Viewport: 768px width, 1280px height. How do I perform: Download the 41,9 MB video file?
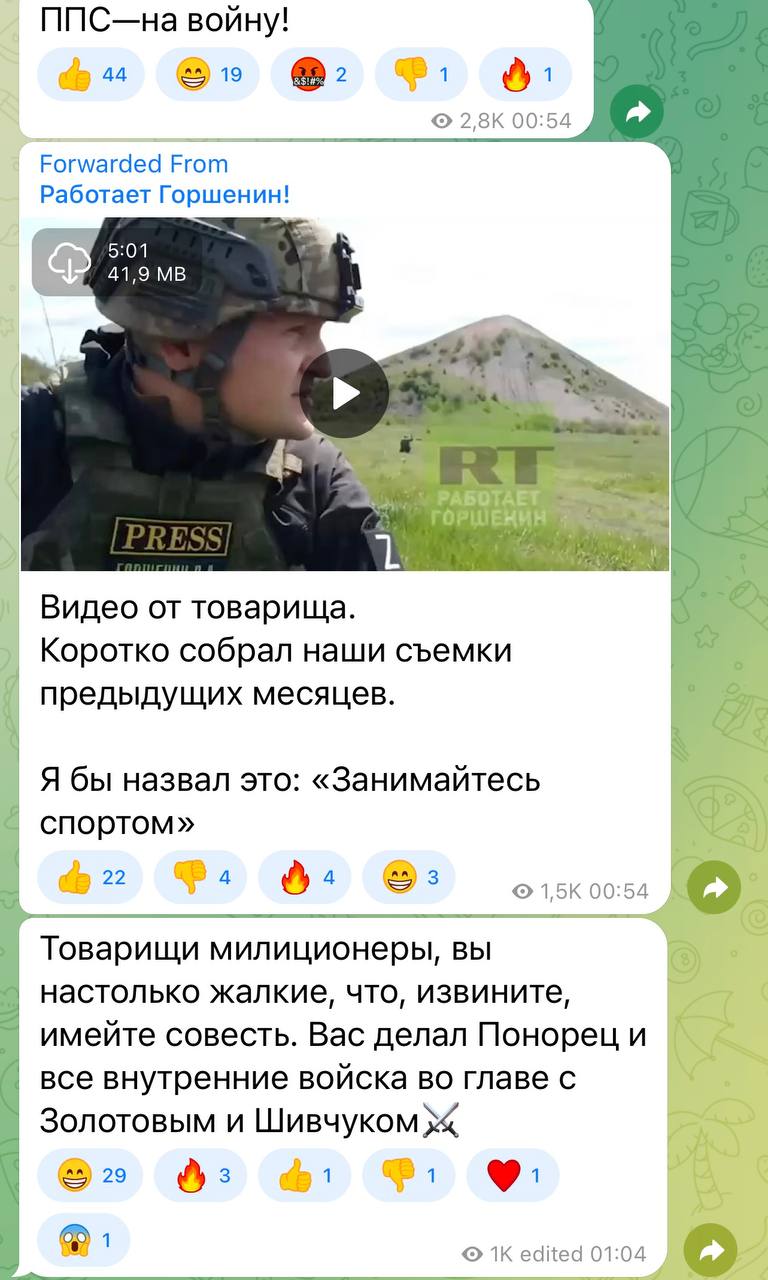pyautogui.click(x=68, y=262)
